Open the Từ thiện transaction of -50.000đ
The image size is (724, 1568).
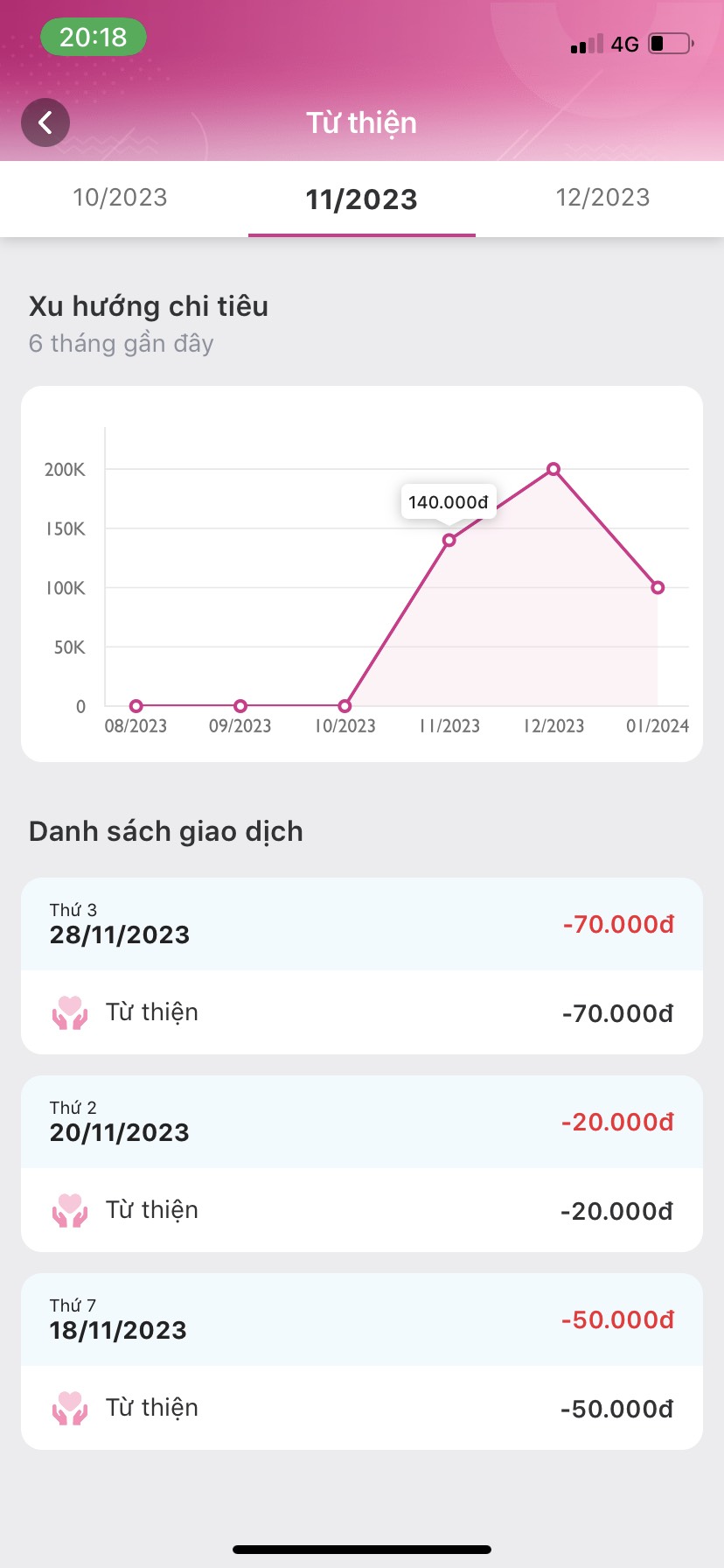tap(361, 1408)
